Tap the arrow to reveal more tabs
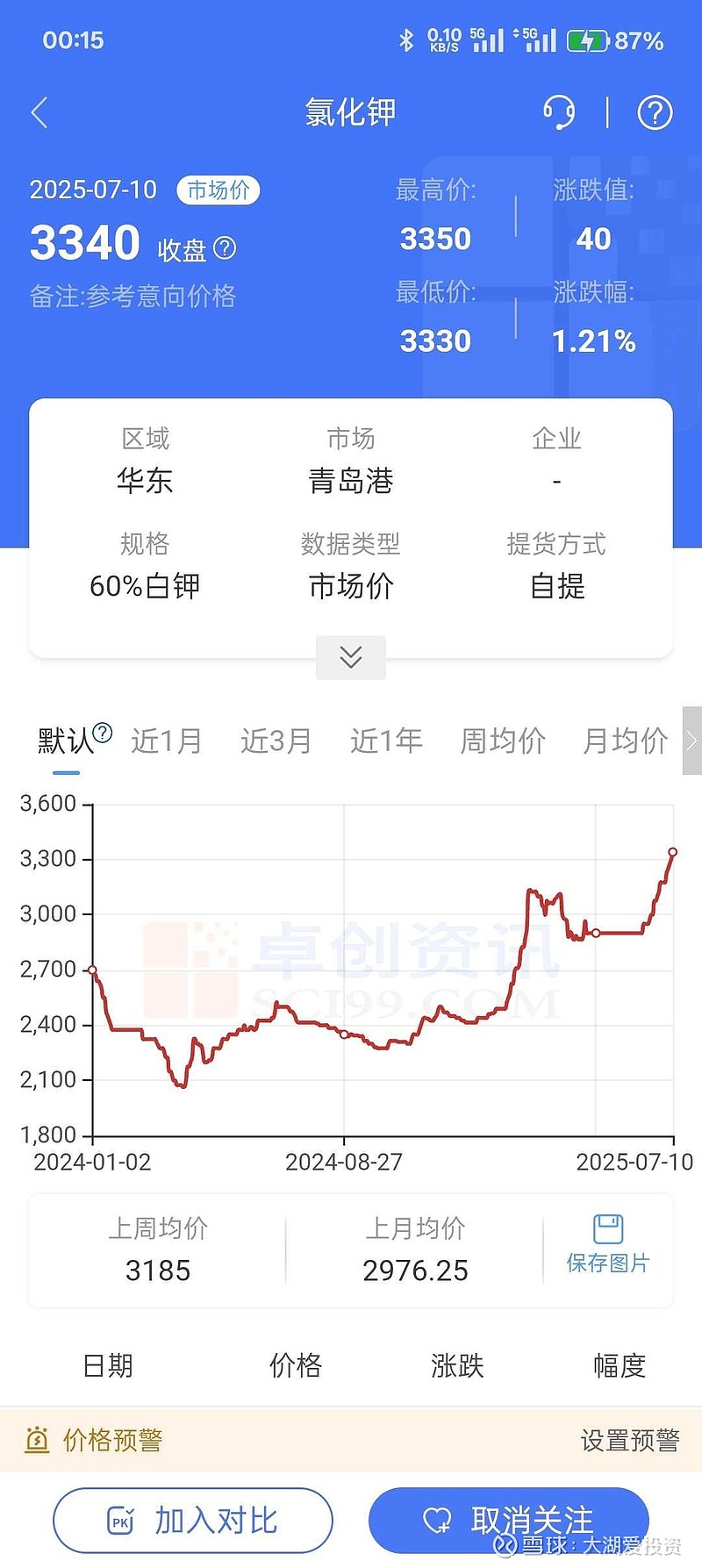This screenshot has width=702, height=1568. (692, 741)
